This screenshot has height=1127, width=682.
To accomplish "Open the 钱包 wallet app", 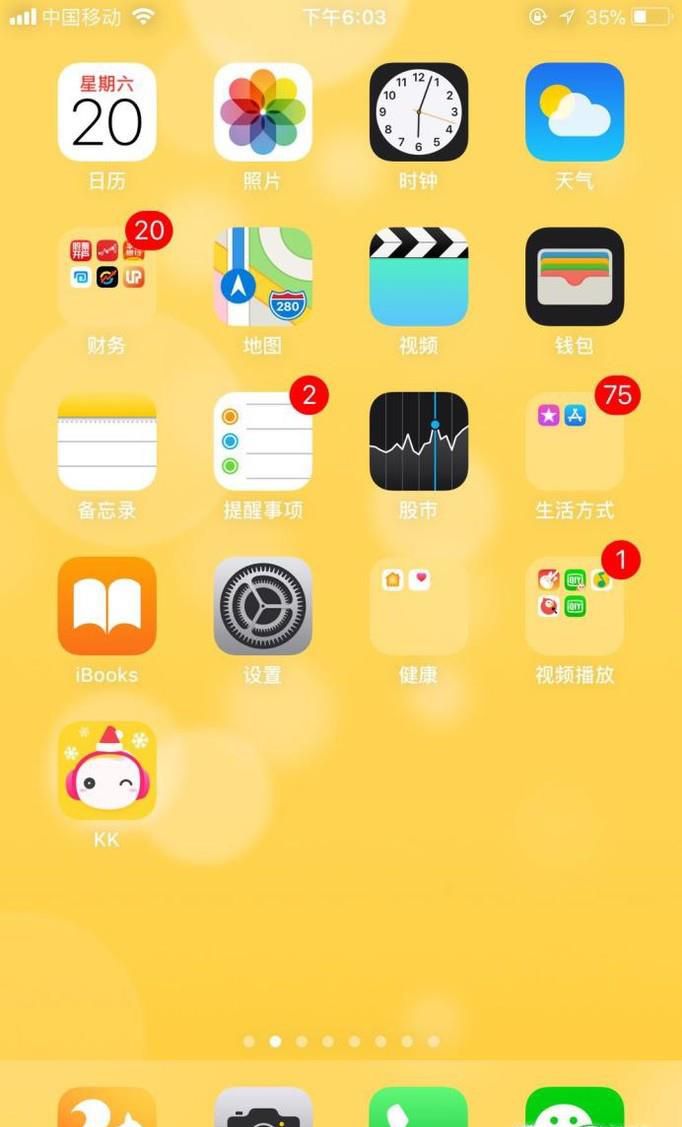I will [x=575, y=277].
